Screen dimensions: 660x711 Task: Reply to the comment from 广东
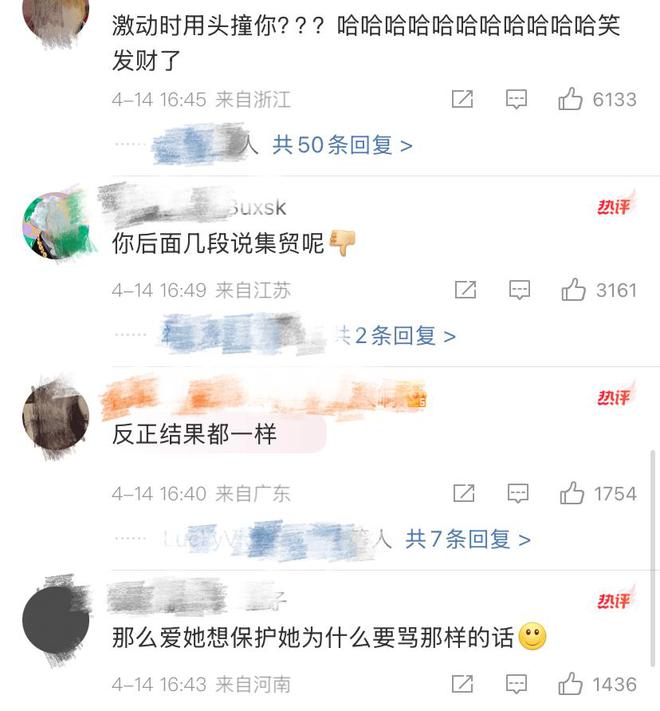(517, 493)
